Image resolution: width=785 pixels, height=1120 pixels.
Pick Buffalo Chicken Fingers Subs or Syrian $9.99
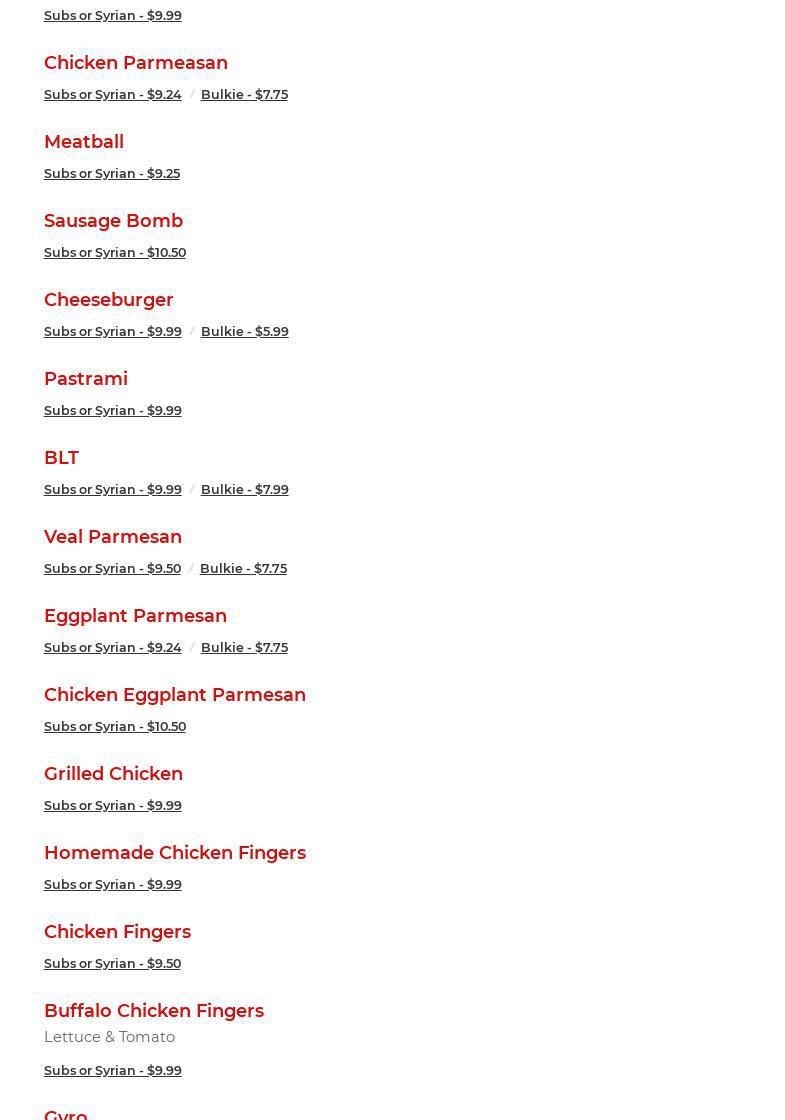click(112, 1070)
